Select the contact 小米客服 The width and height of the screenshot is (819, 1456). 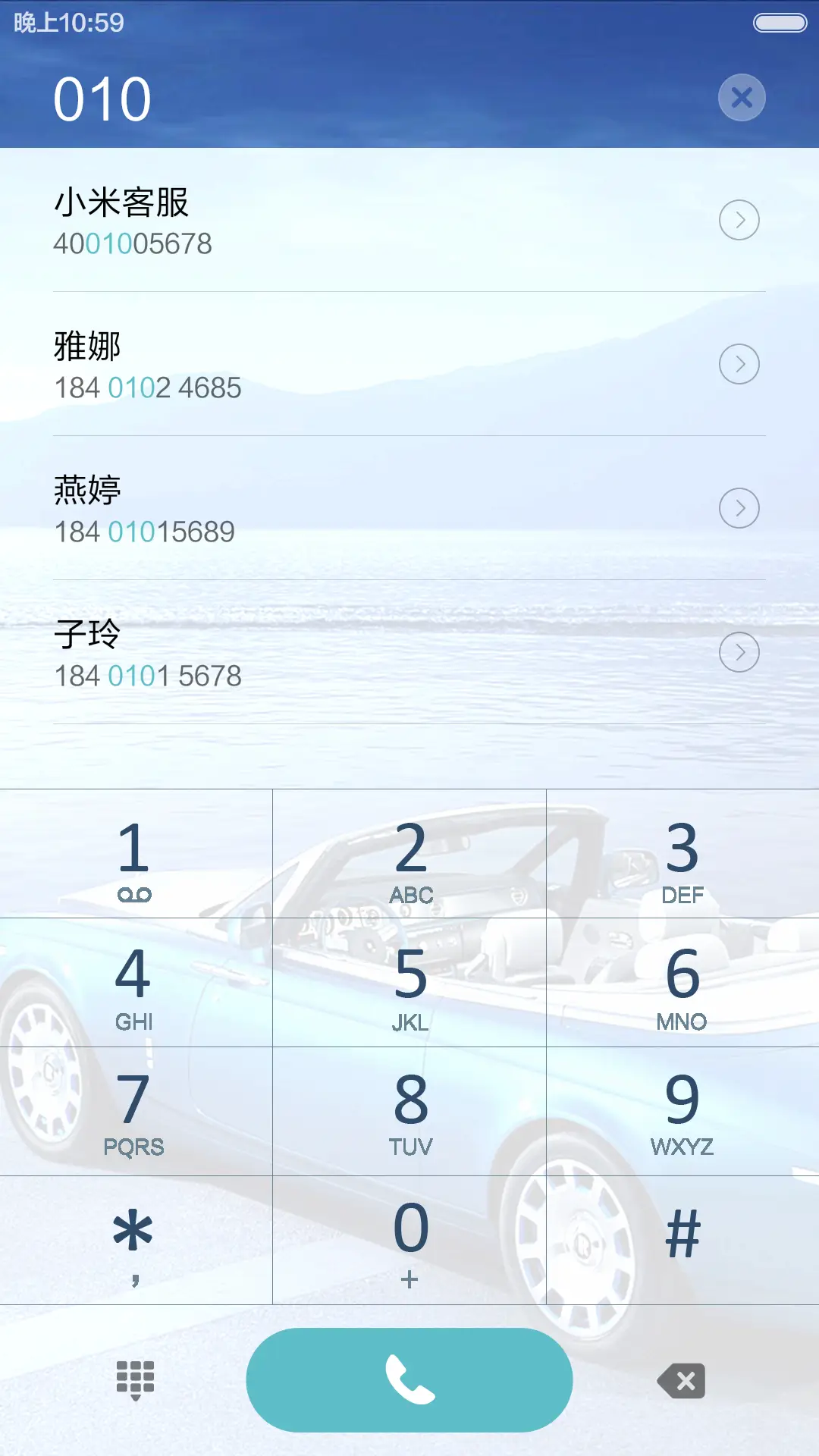(303, 220)
